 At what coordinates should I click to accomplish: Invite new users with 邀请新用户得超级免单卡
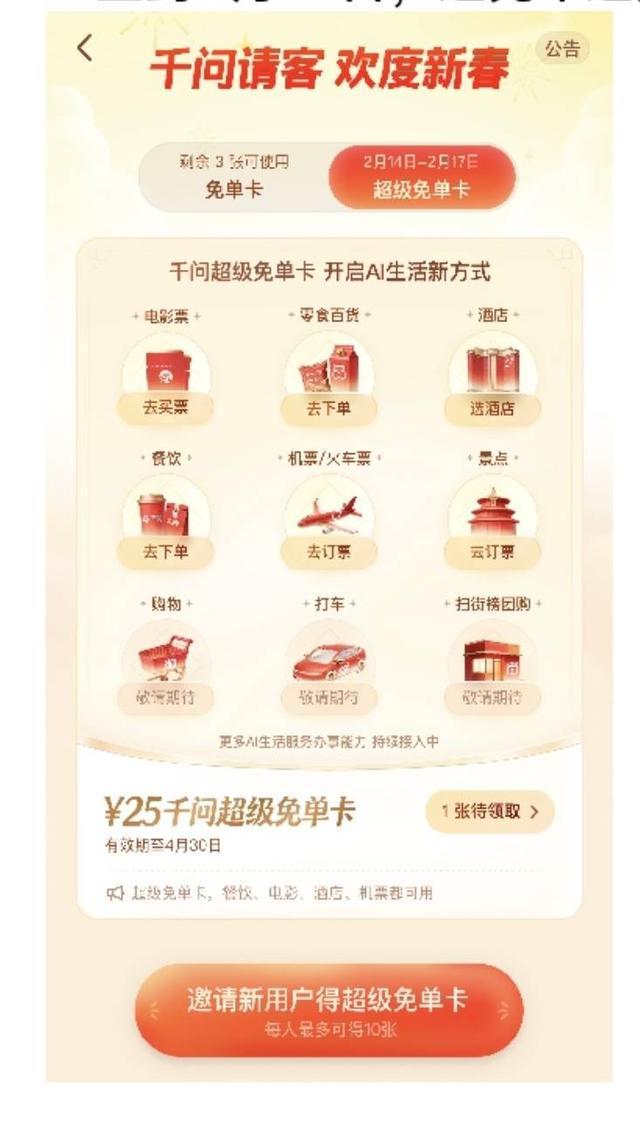click(328, 1009)
